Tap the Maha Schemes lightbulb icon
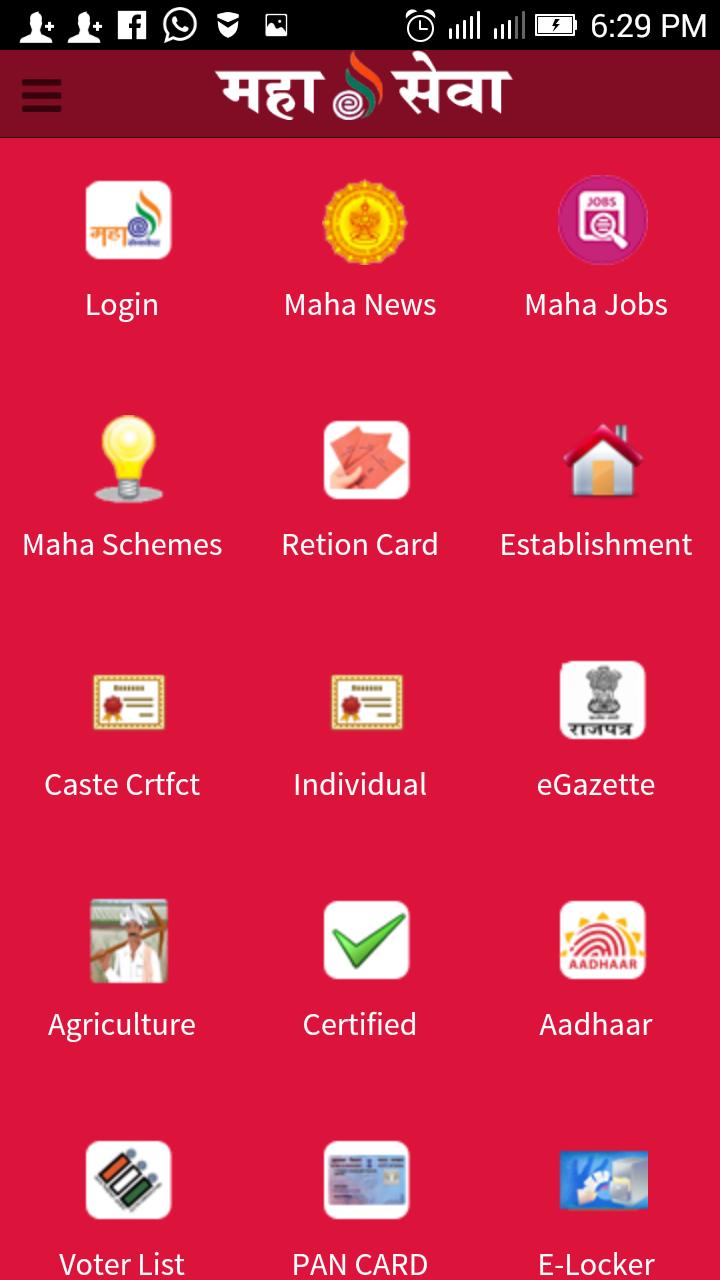Image resolution: width=720 pixels, height=1280 pixels. click(x=127, y=460)
